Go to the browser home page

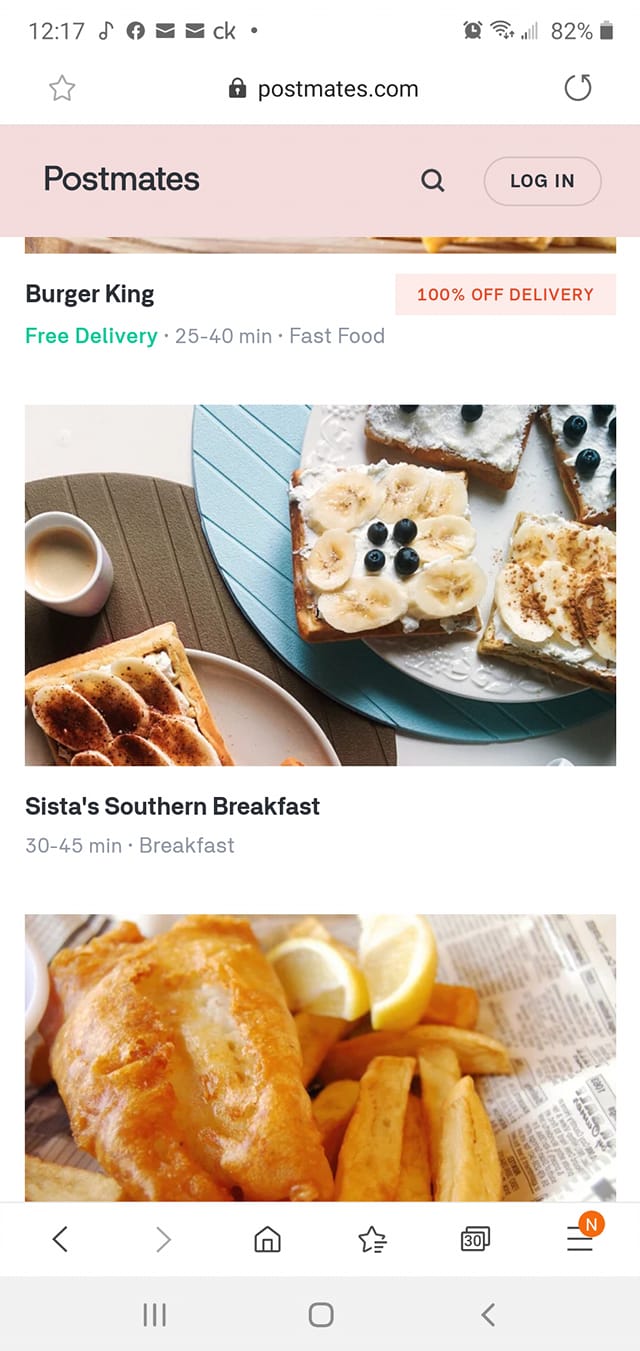[x=267, y=1240]
